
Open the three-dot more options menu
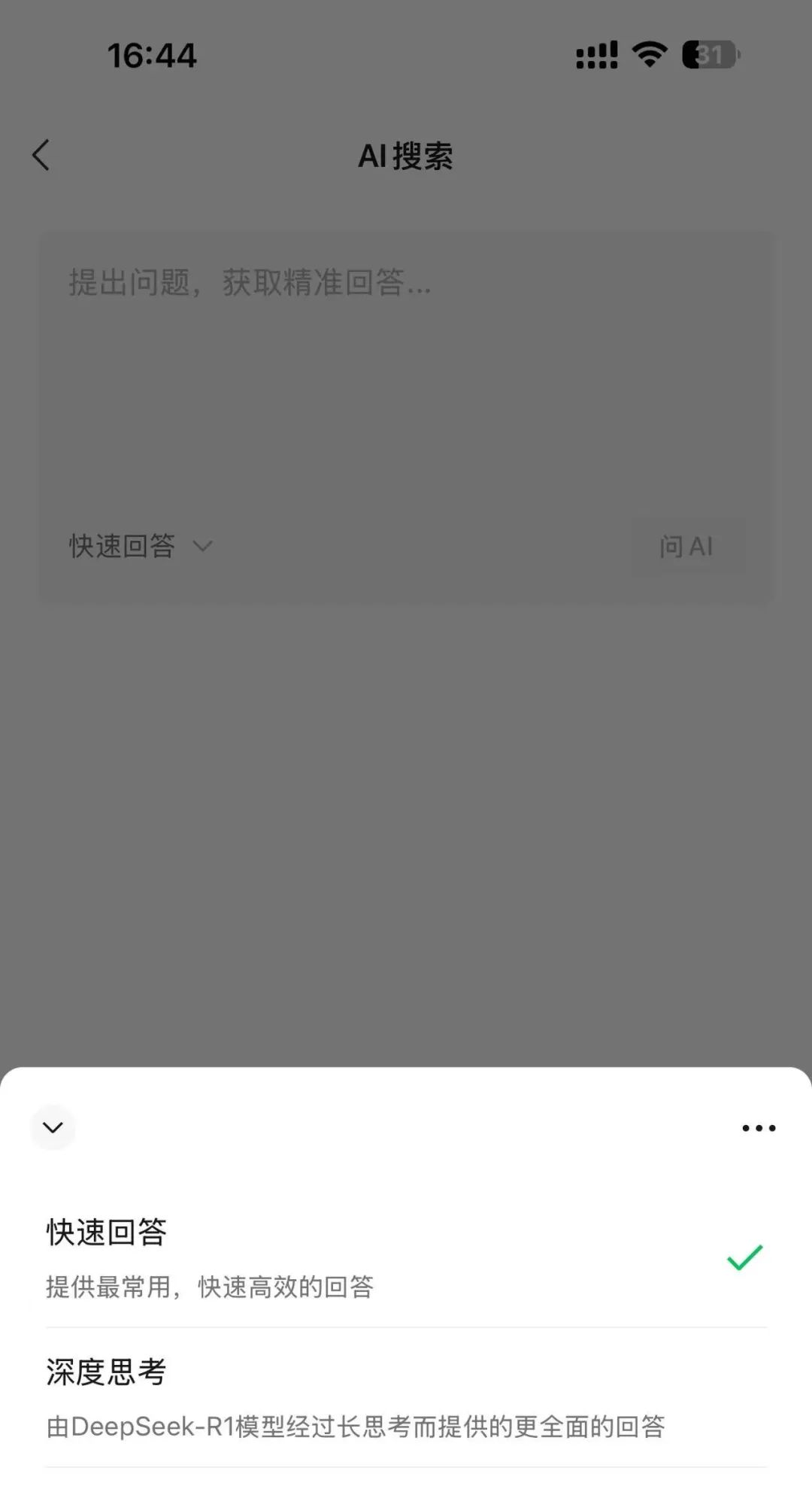click(758, 1128)
